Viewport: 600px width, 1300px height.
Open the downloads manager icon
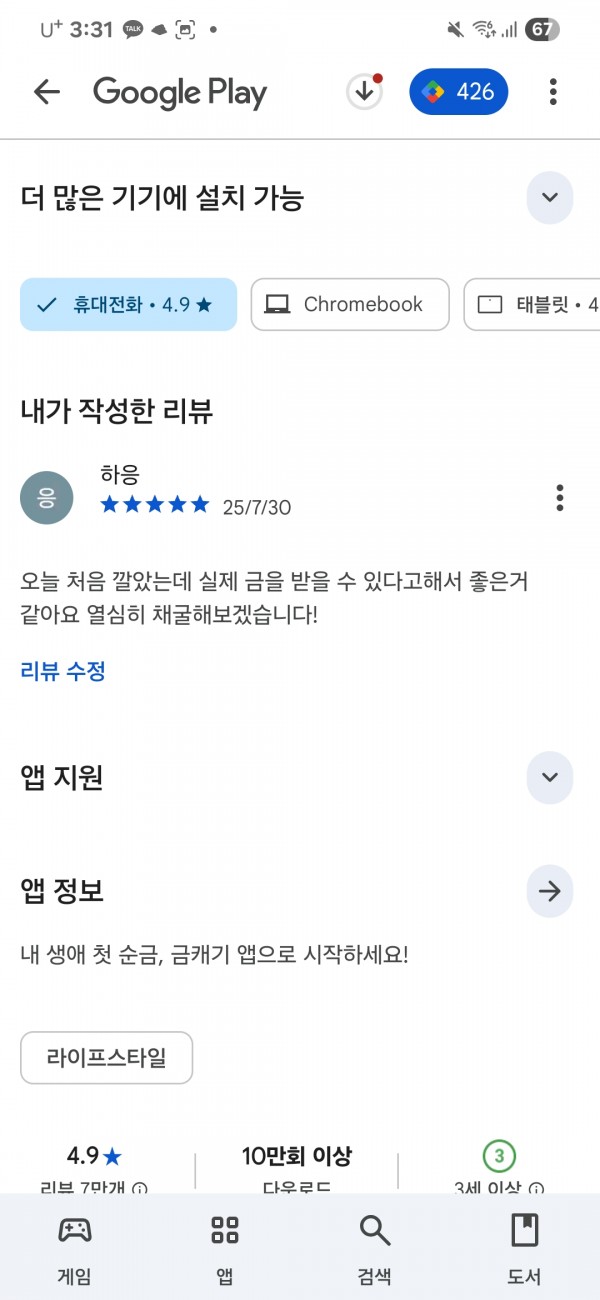click(365, 92)
